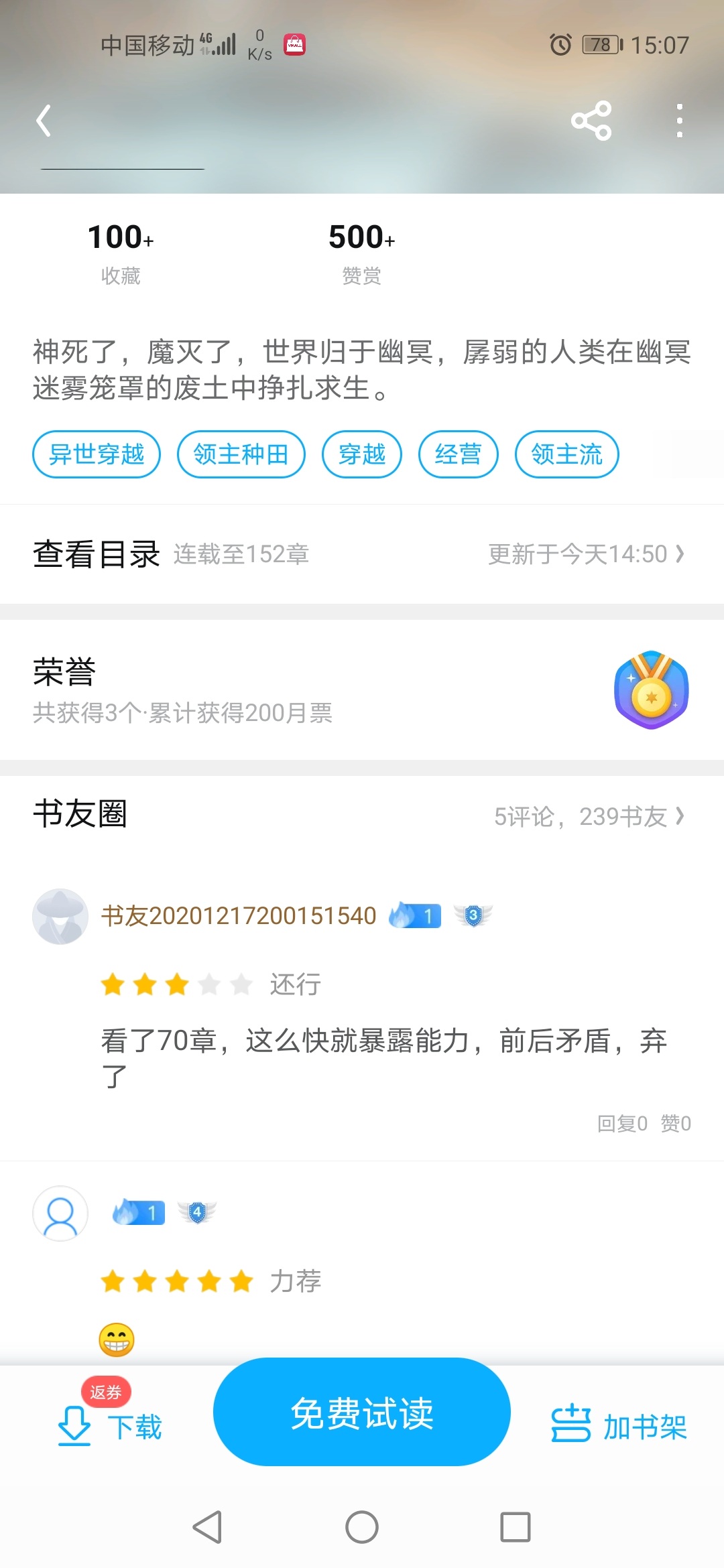Reply to the 还行 three-star review
724x1568 pixels.
pyautogui.click(x=622, y=1123)
